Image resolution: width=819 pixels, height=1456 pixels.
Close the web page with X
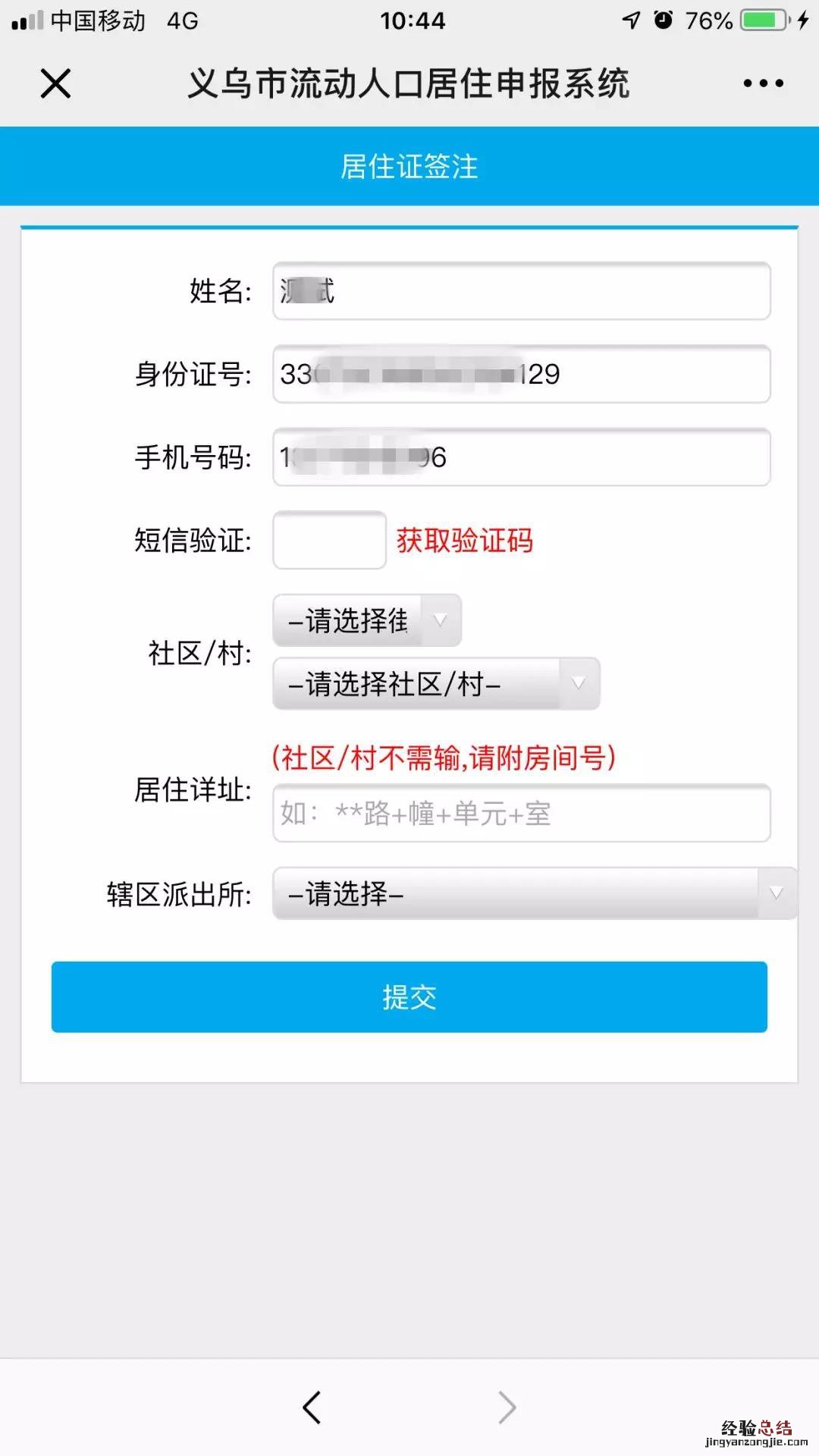point(55,83)
